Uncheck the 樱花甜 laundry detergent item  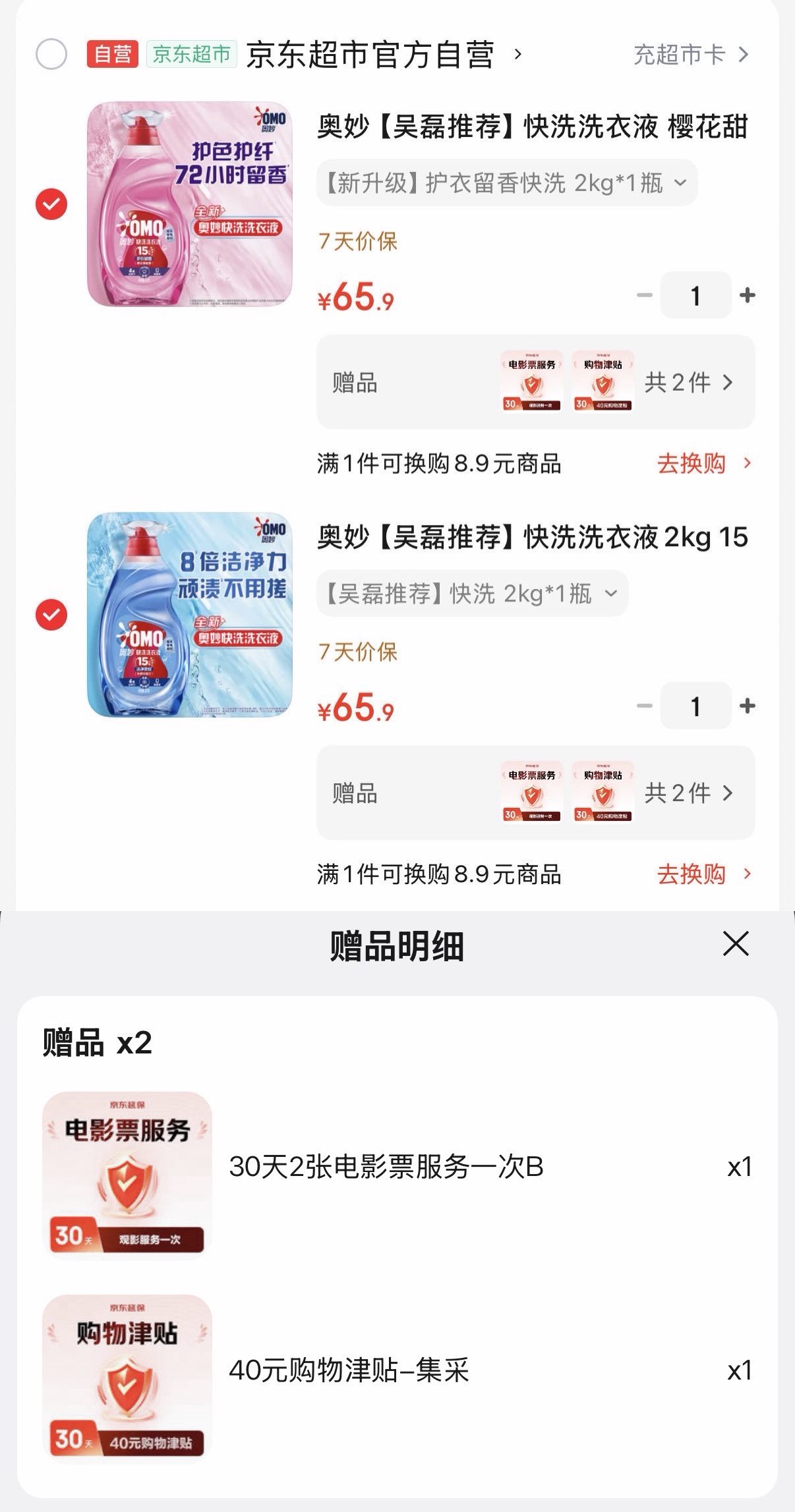click(51, 204)
